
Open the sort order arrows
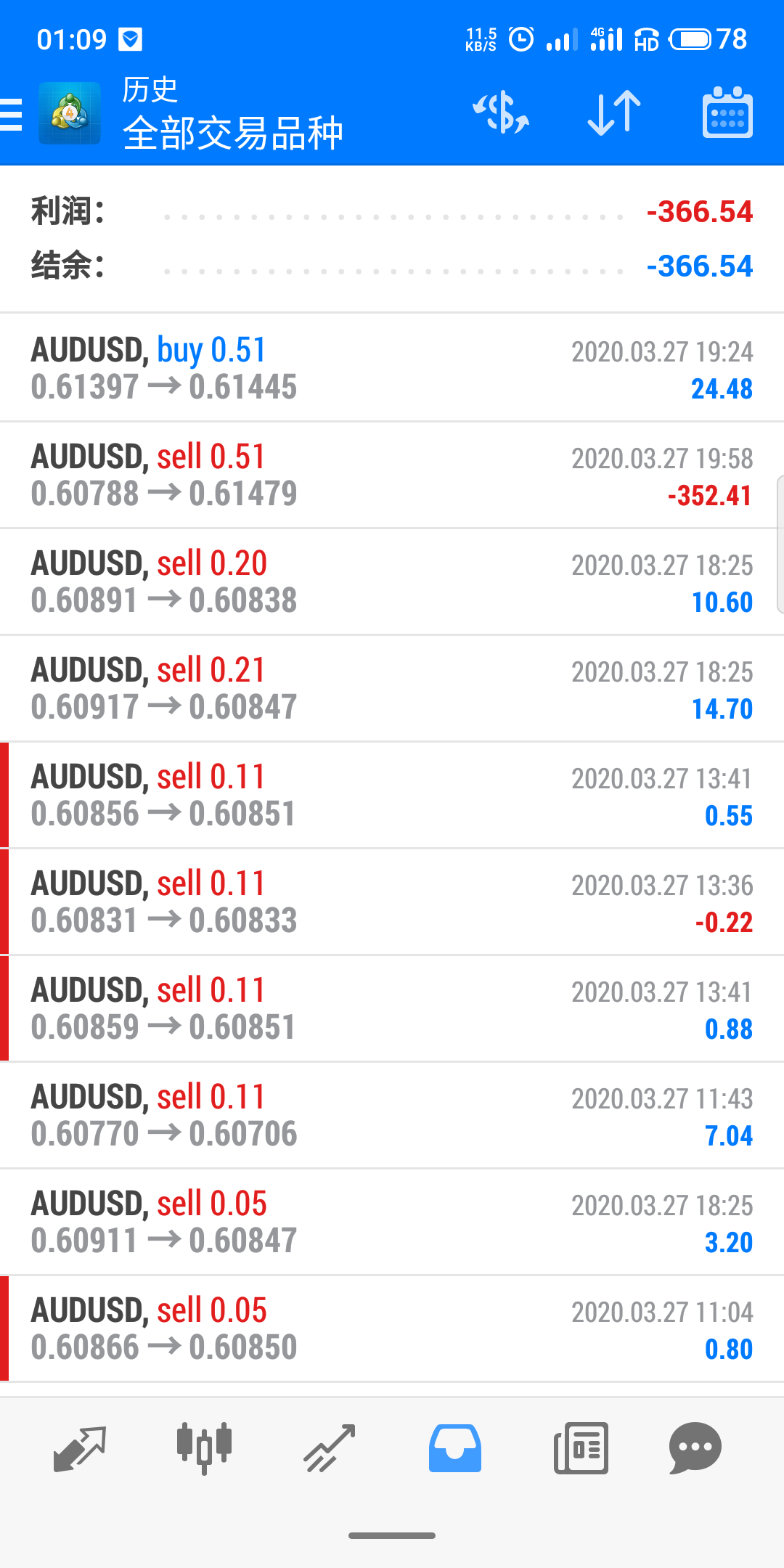click(x=614, y=113)
